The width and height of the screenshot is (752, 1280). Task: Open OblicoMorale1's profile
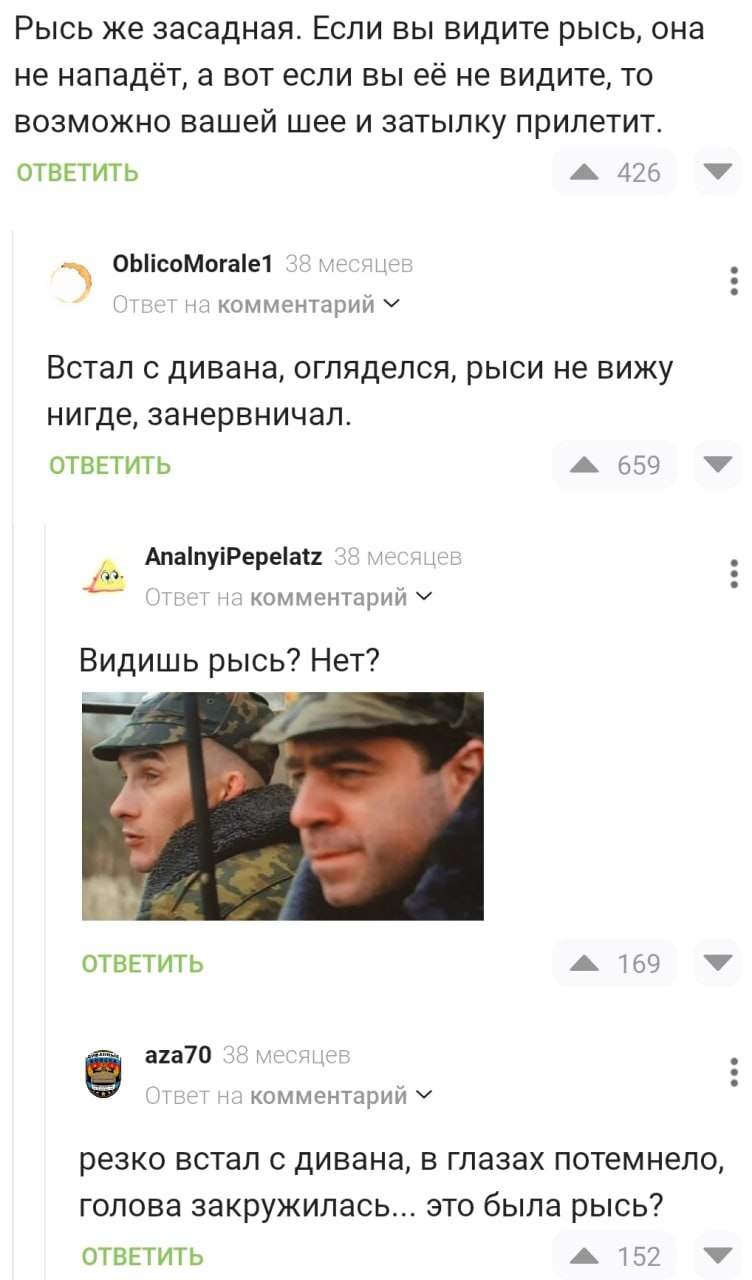(192, 264)
